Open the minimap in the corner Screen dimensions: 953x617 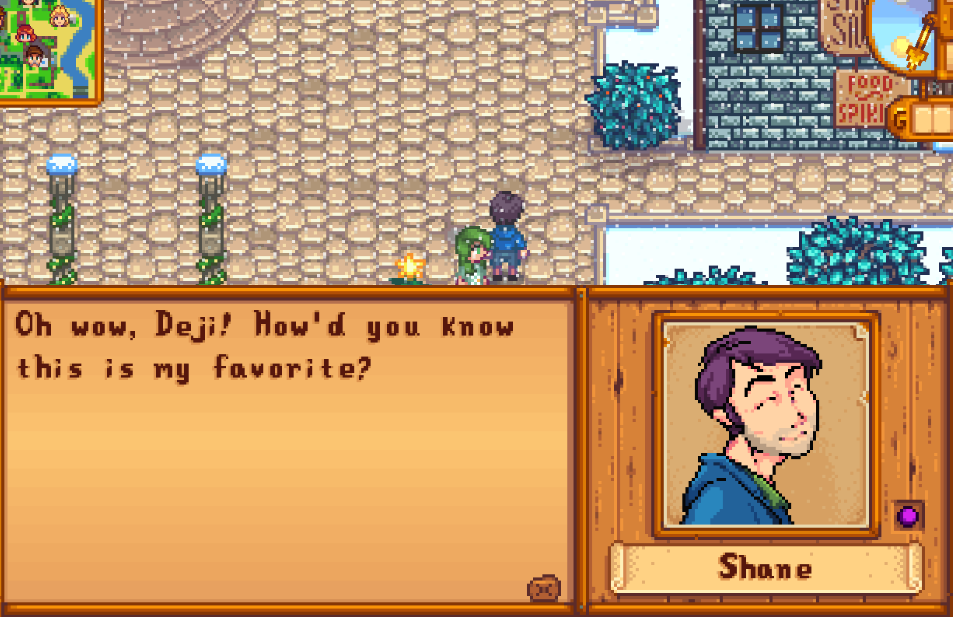tap(48, 47)
